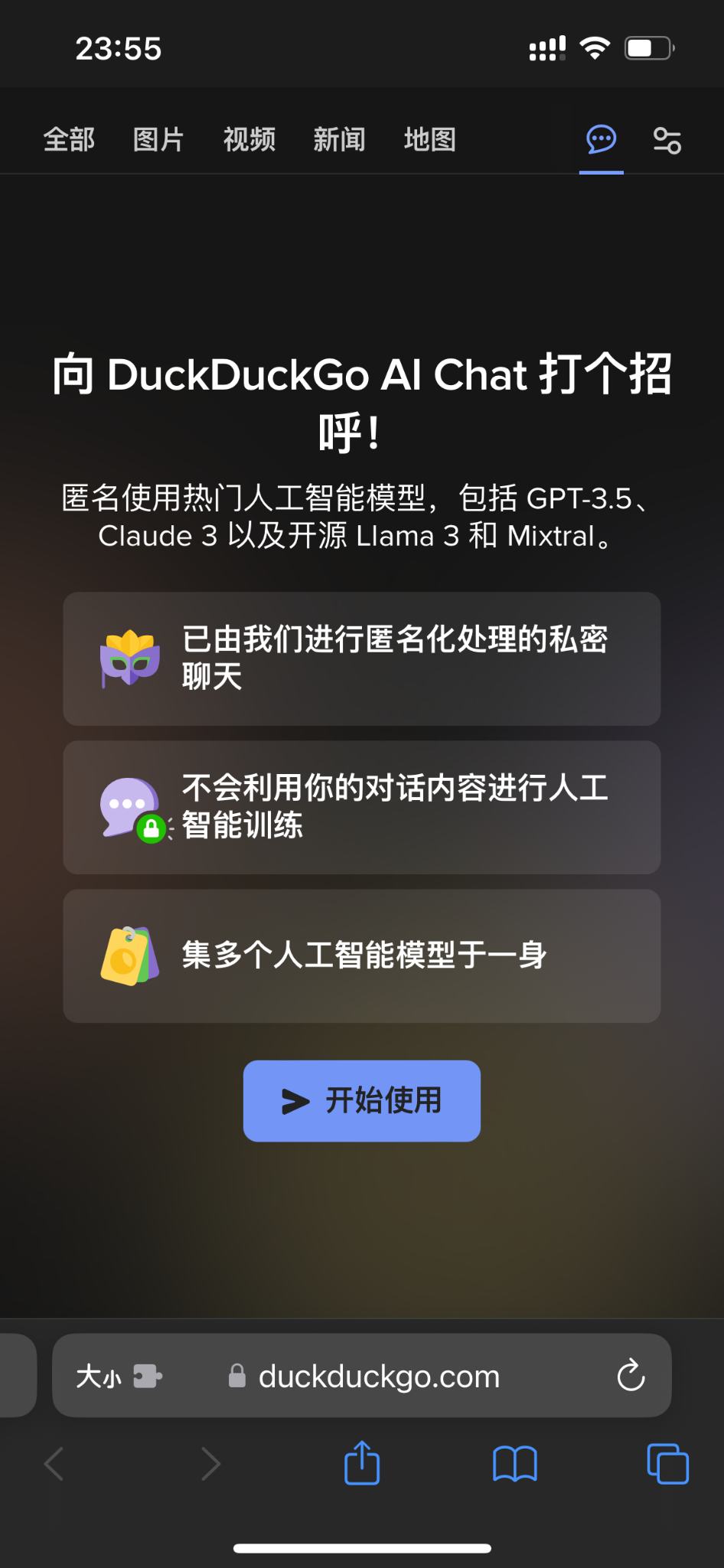Select the 地图 search category
This screenshot has width=724, height=1568.
[430, 139]
